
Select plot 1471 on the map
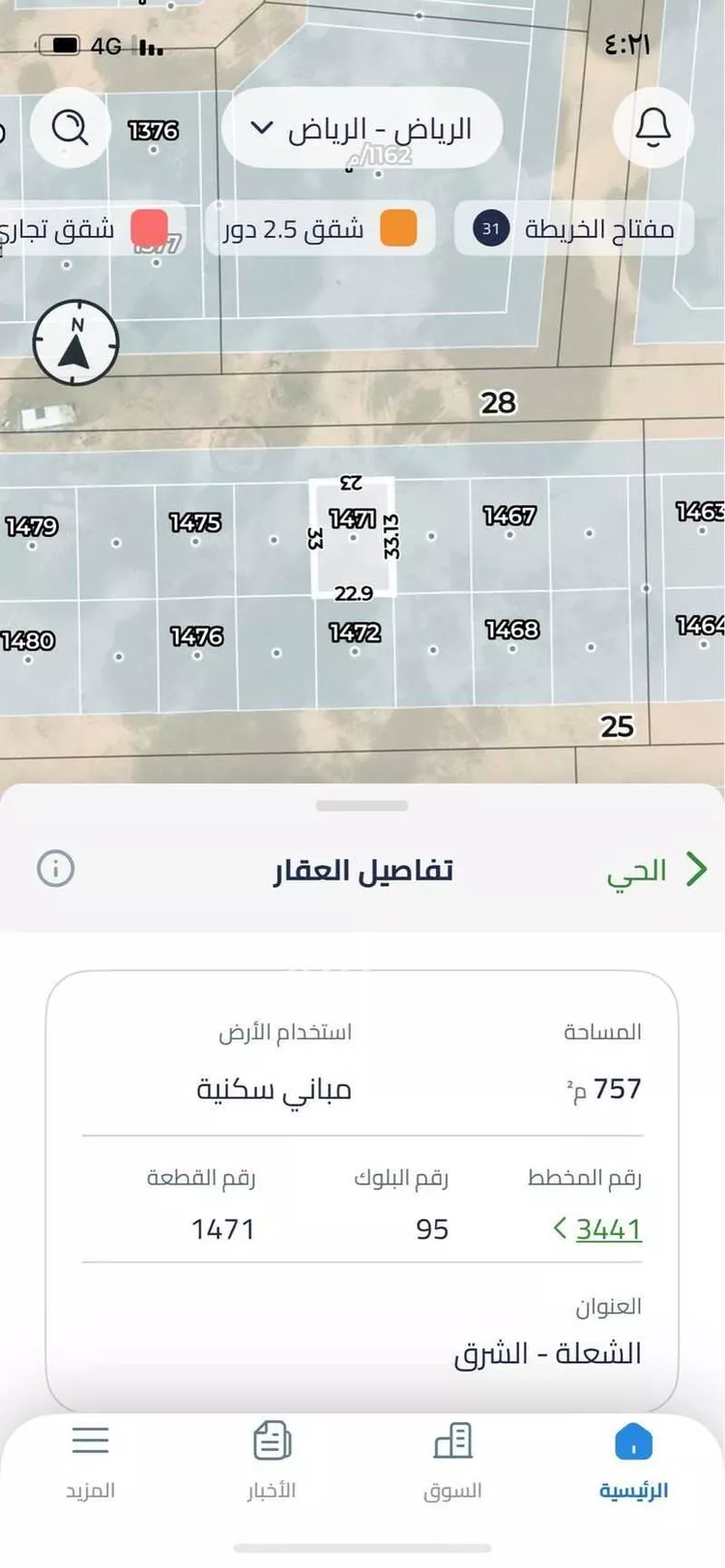[x=352, y=537]
